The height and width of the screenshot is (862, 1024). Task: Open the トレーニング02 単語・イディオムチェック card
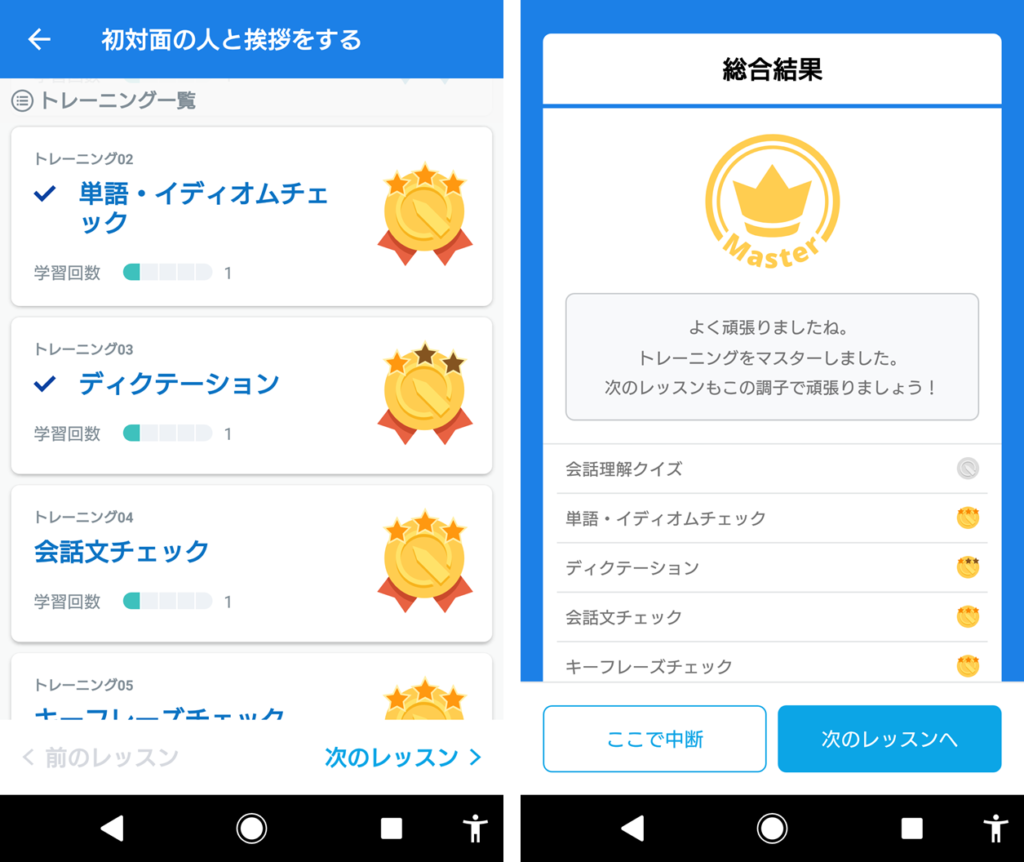click(x=250, y=215)
